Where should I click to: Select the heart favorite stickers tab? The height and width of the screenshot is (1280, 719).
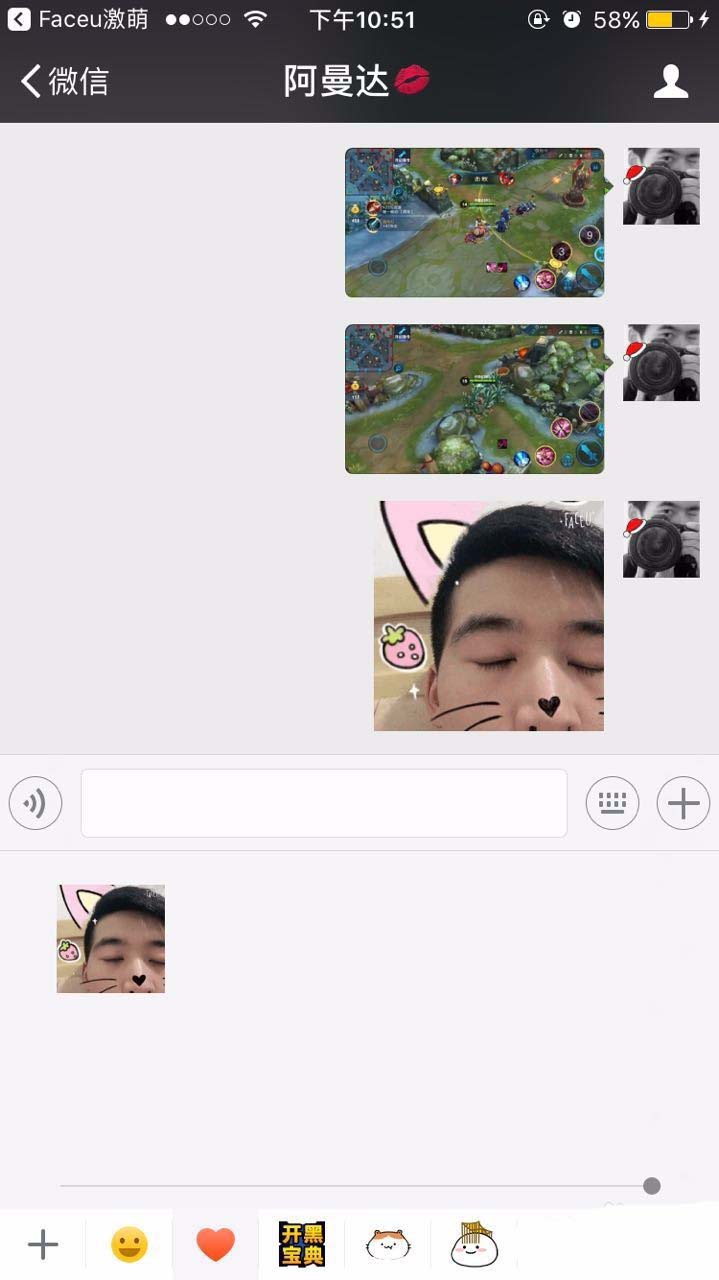click(x=215, y=1245)
